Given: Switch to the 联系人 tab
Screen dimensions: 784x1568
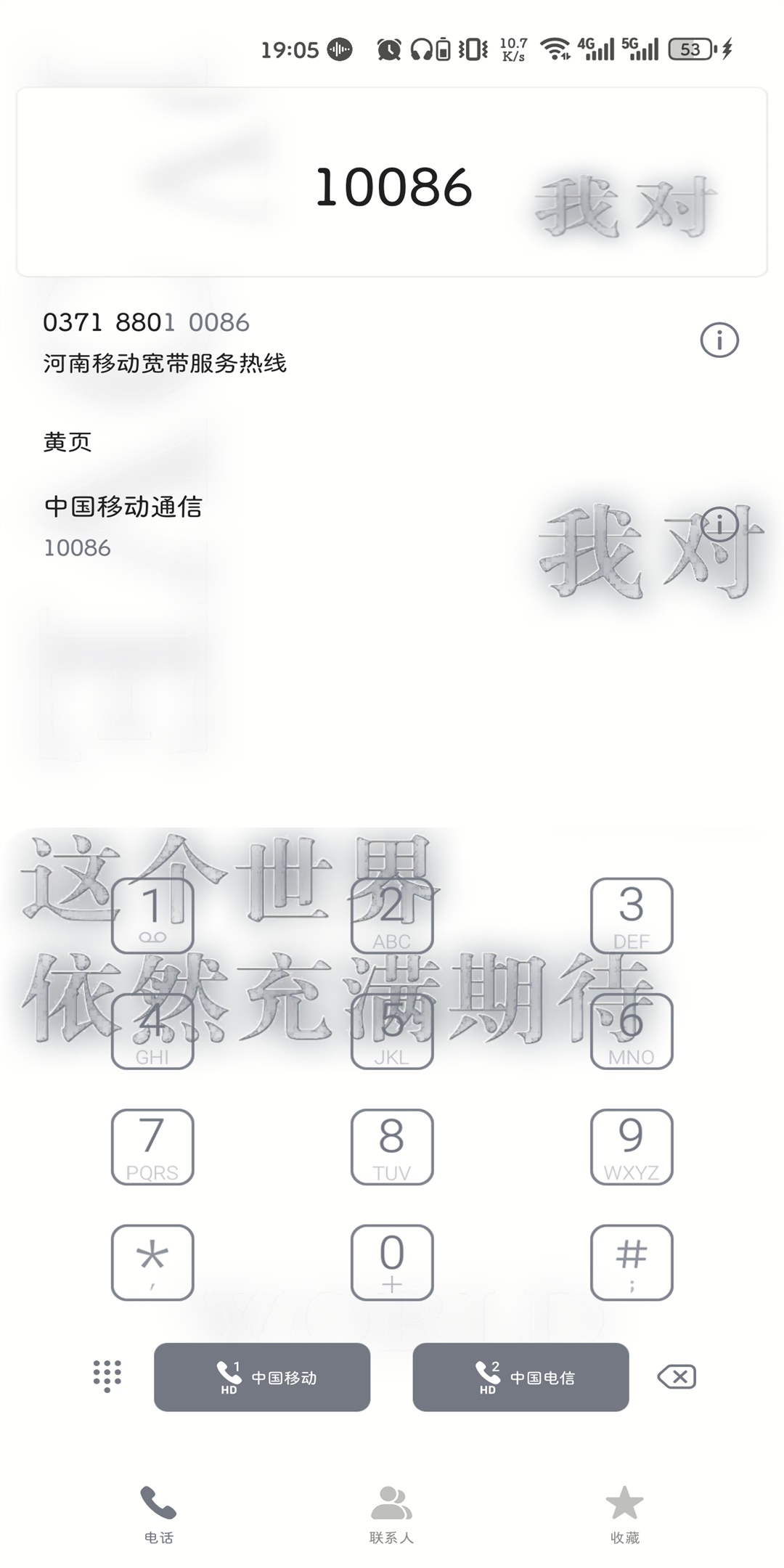Looking at the screenshot, I should point(391,1514).
